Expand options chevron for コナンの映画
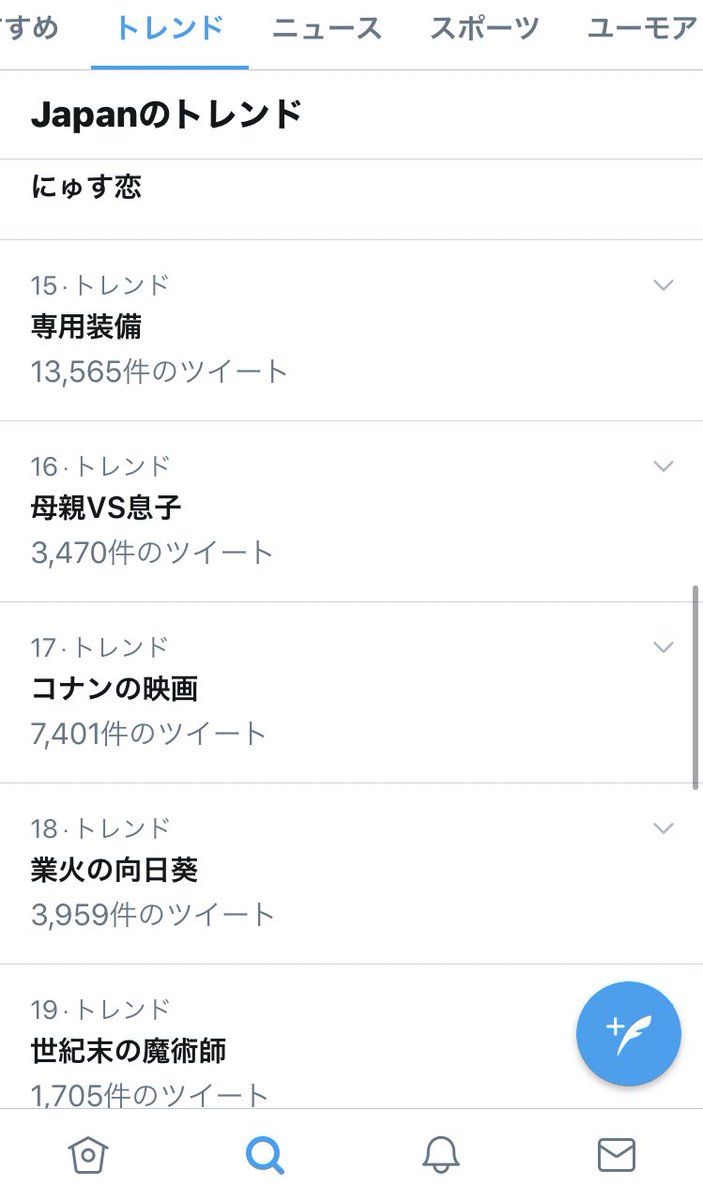This screenshot has height=1200, width=703. [x=664, y=647]
